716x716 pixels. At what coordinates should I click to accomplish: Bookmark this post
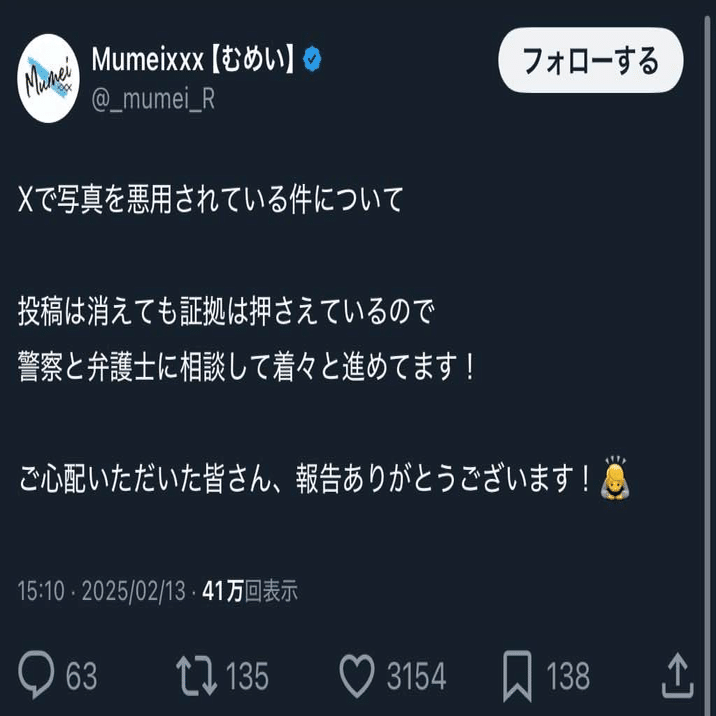pos(518,676)
